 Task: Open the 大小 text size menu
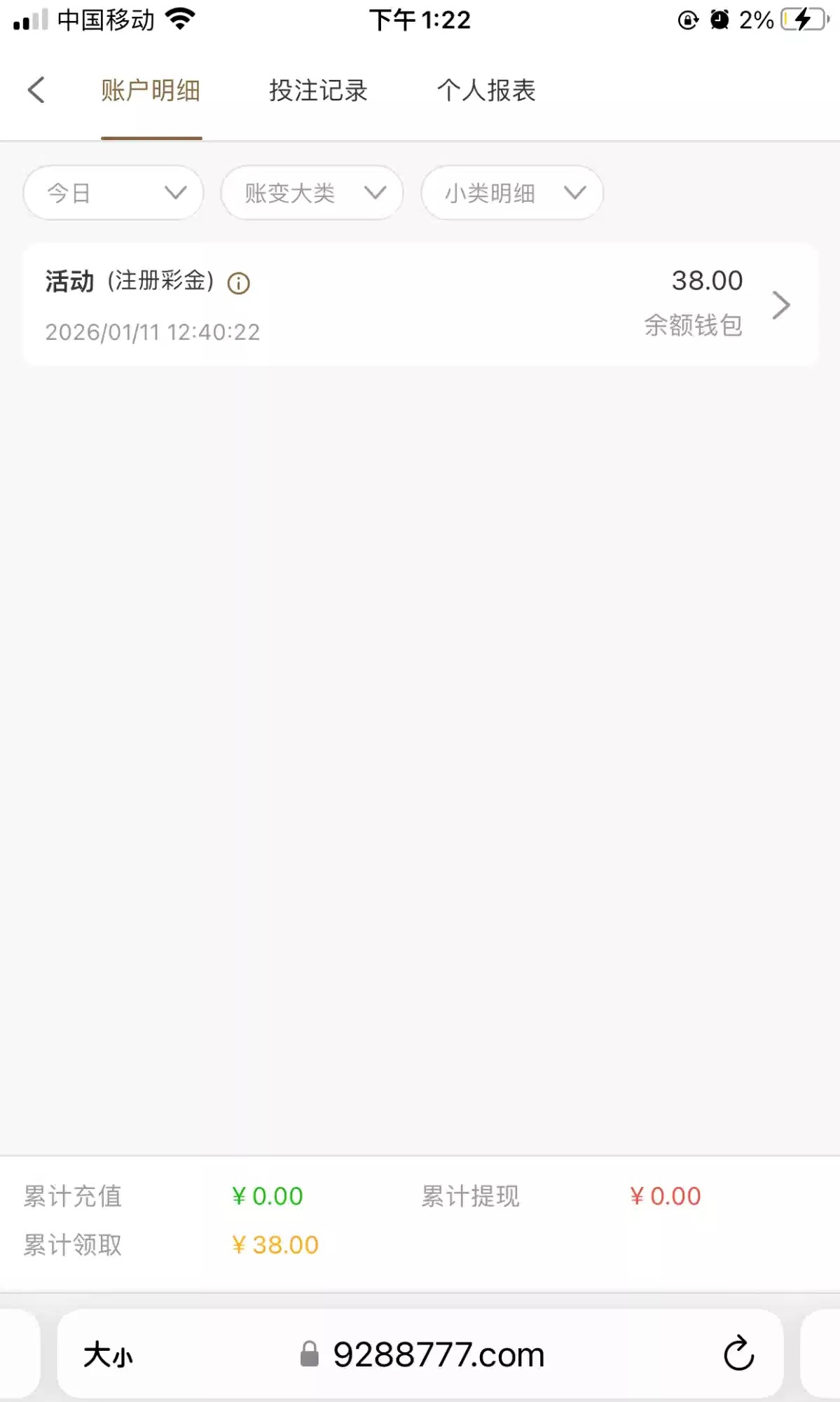click(x=108, y=1354)
